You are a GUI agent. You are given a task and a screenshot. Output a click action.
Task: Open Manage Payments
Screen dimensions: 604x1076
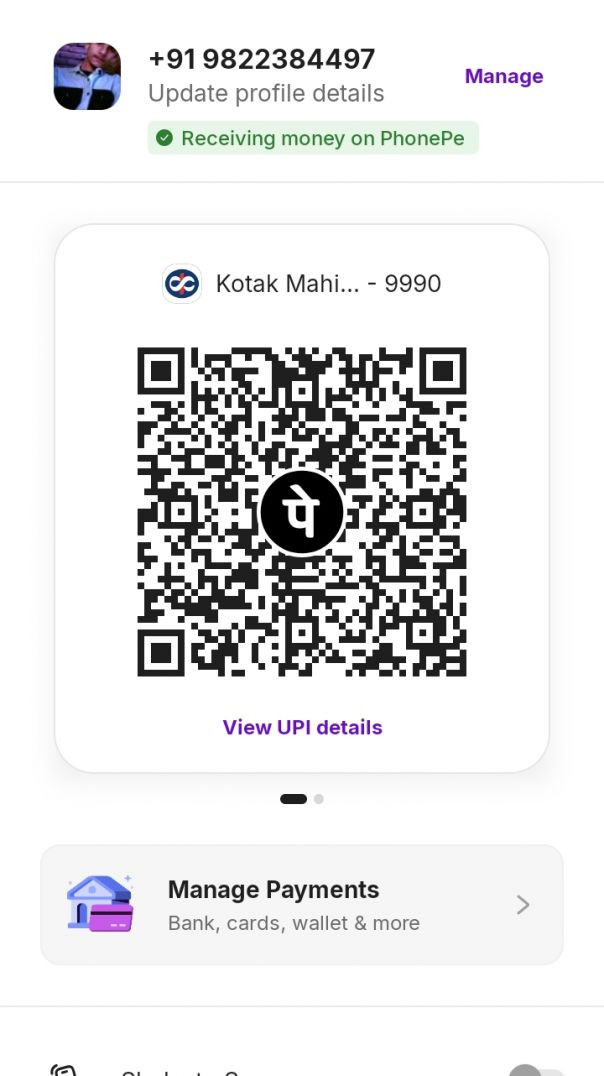tap(301, 905)
